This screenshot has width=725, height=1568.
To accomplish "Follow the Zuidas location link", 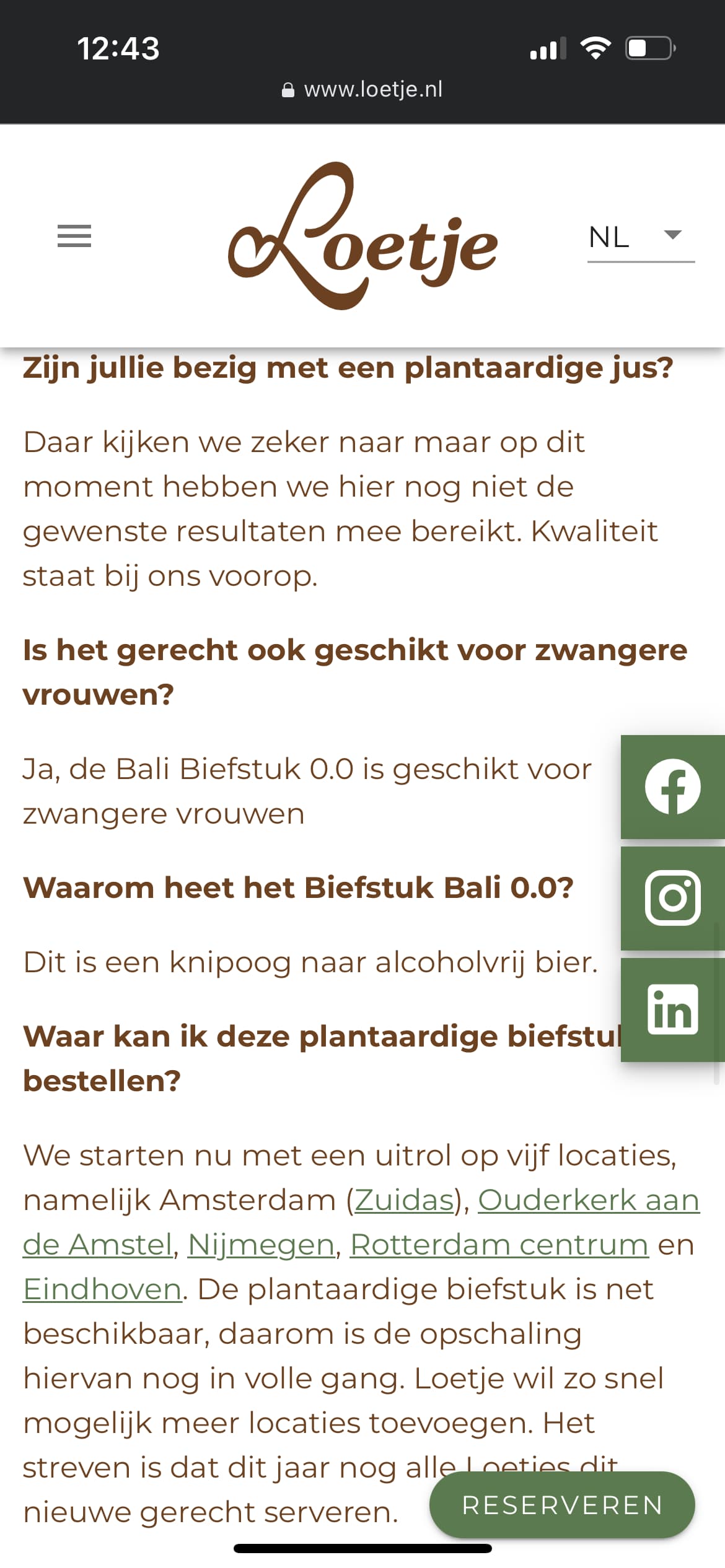I will 404,1200.
